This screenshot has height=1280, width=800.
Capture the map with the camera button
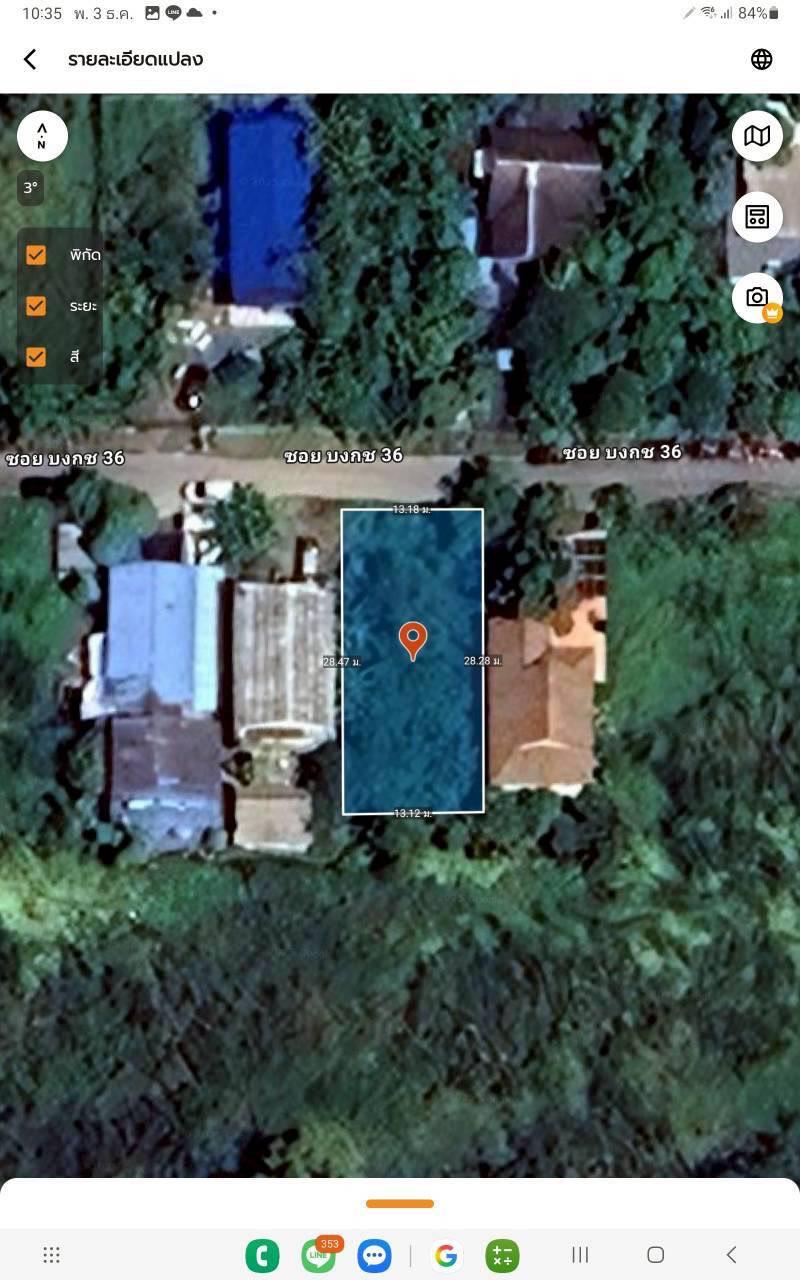click(x=757, y=297)
